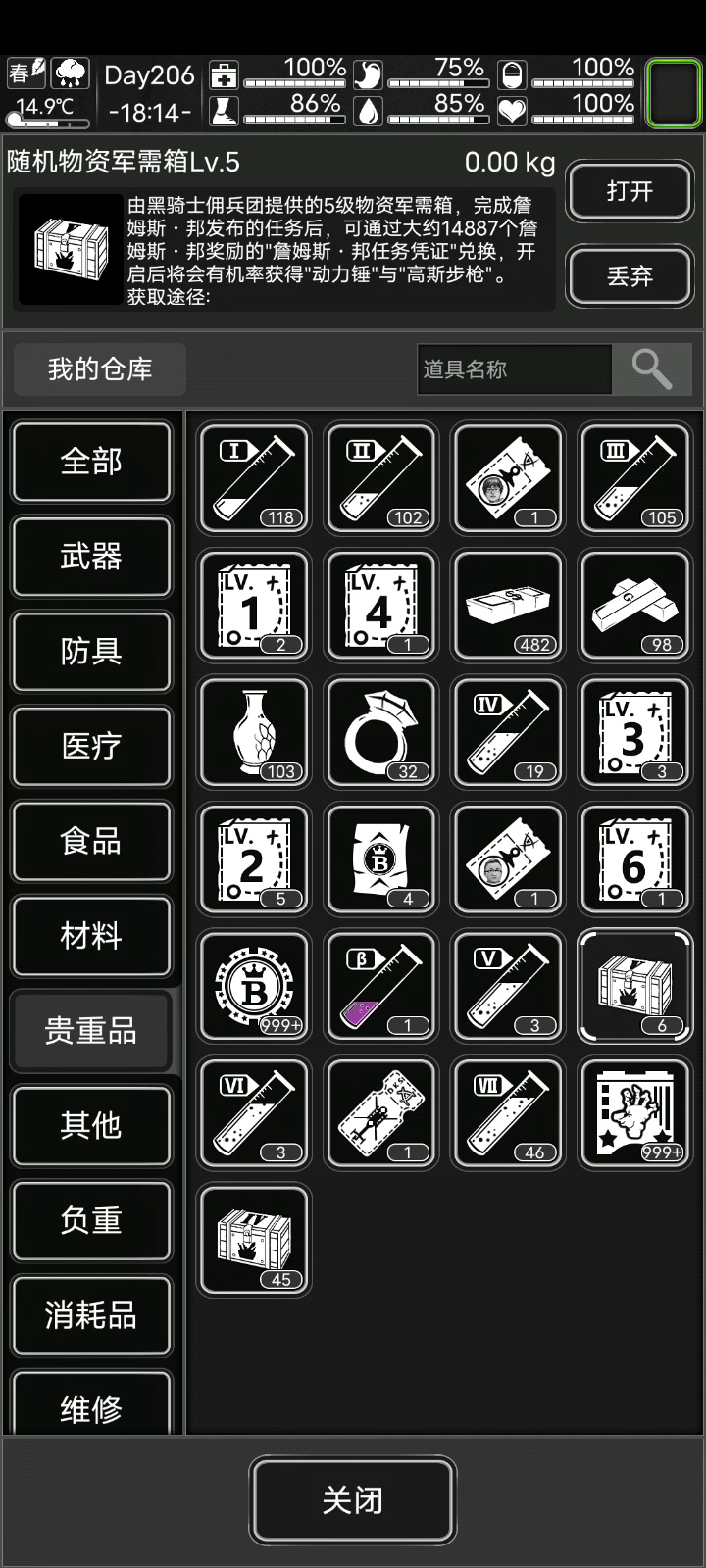This screenshot has width=706, height=1568.
Task: Switch to the 全部 category
Action: [x=91, y=462]
